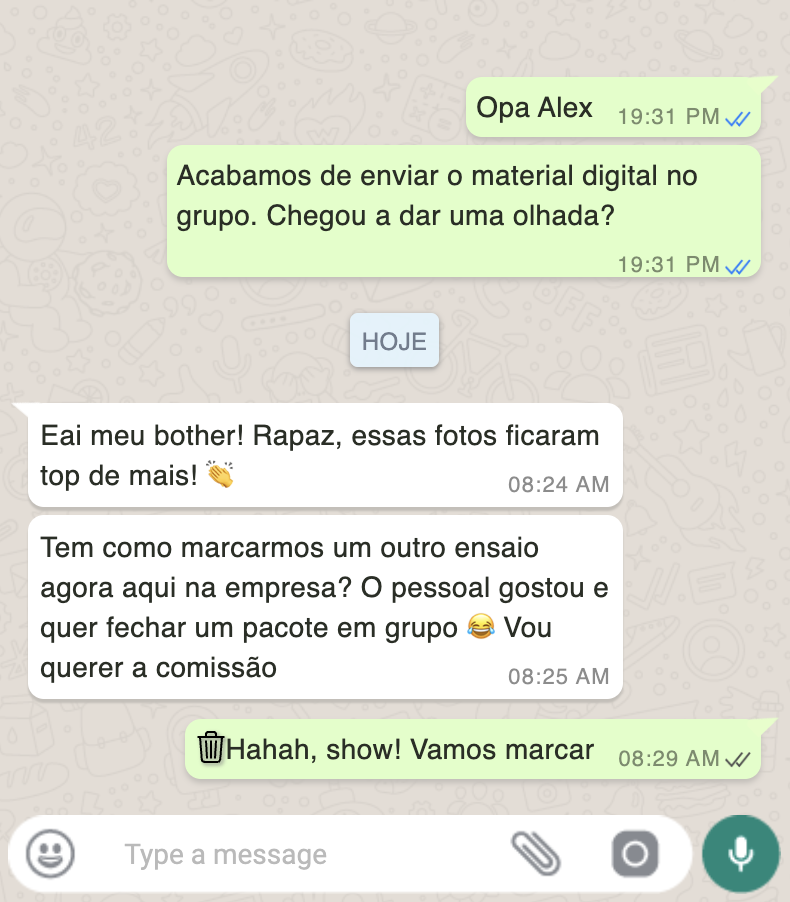Screen dimensions: 790x902
Task: Tap the trash icon on "Hahah, show!" message
Action: click(211, 748)
